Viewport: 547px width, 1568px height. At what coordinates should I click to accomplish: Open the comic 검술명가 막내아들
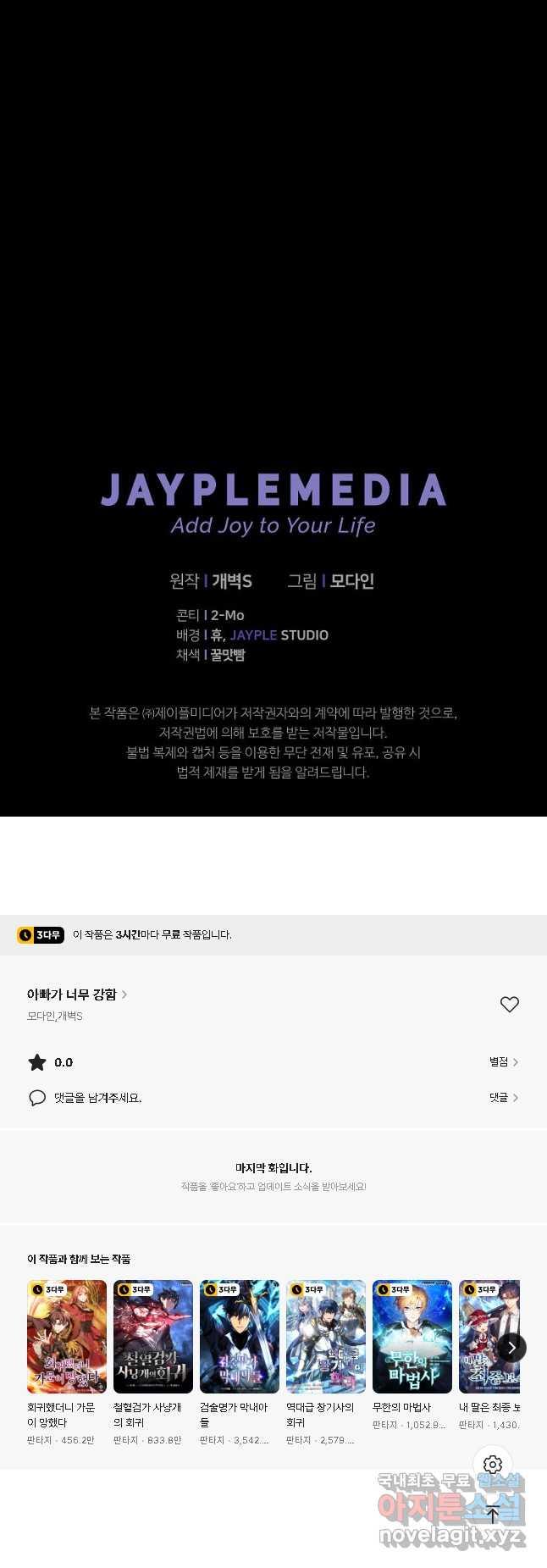click(240, 1337)
